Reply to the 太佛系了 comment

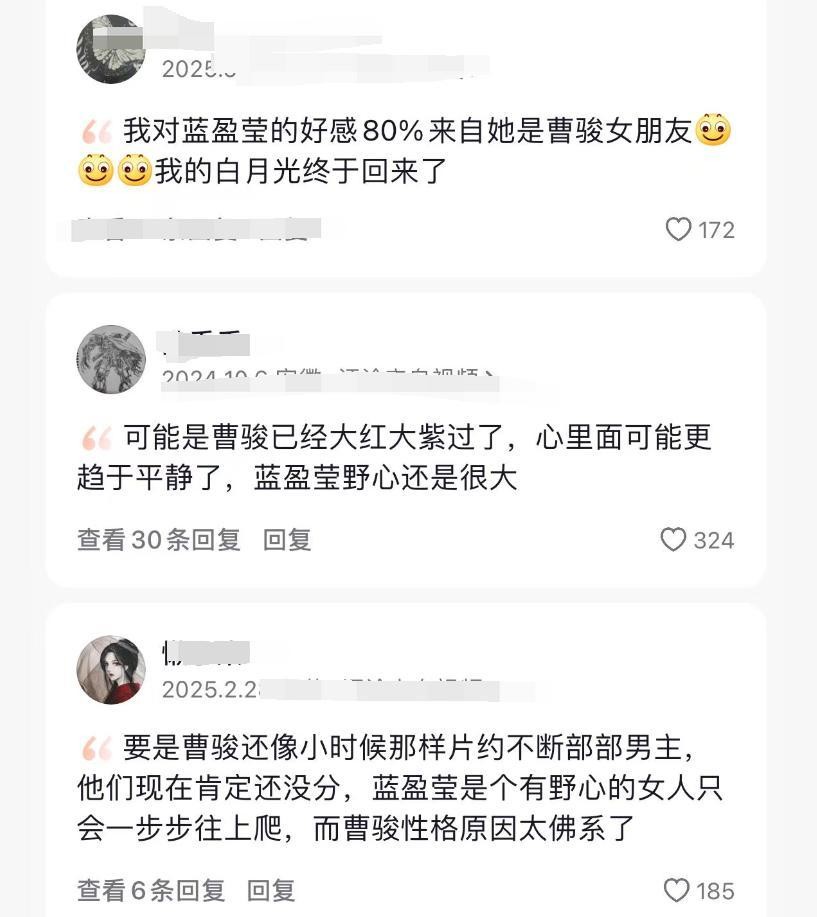tap(271, 890)
